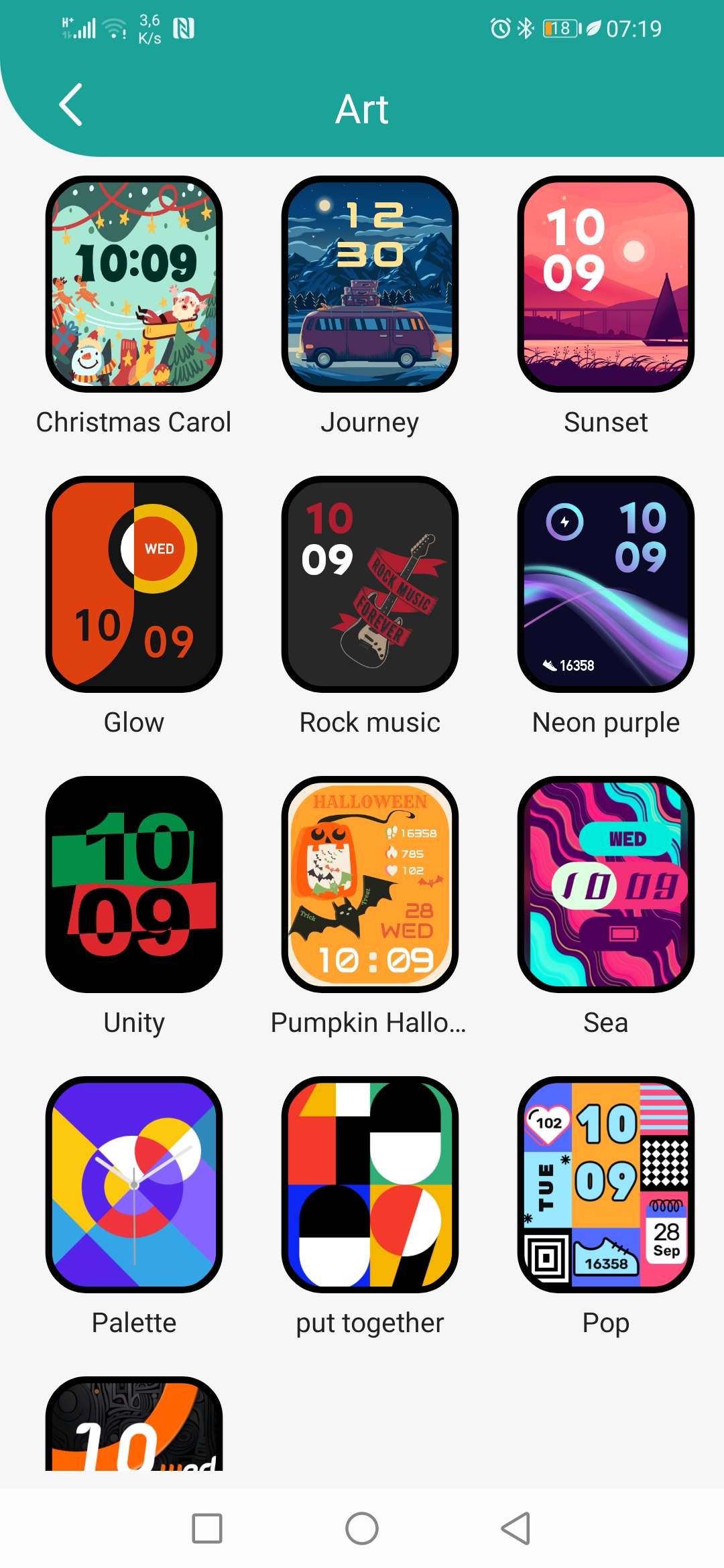Open the Christmas Carol watch face

tap(134, 284)
